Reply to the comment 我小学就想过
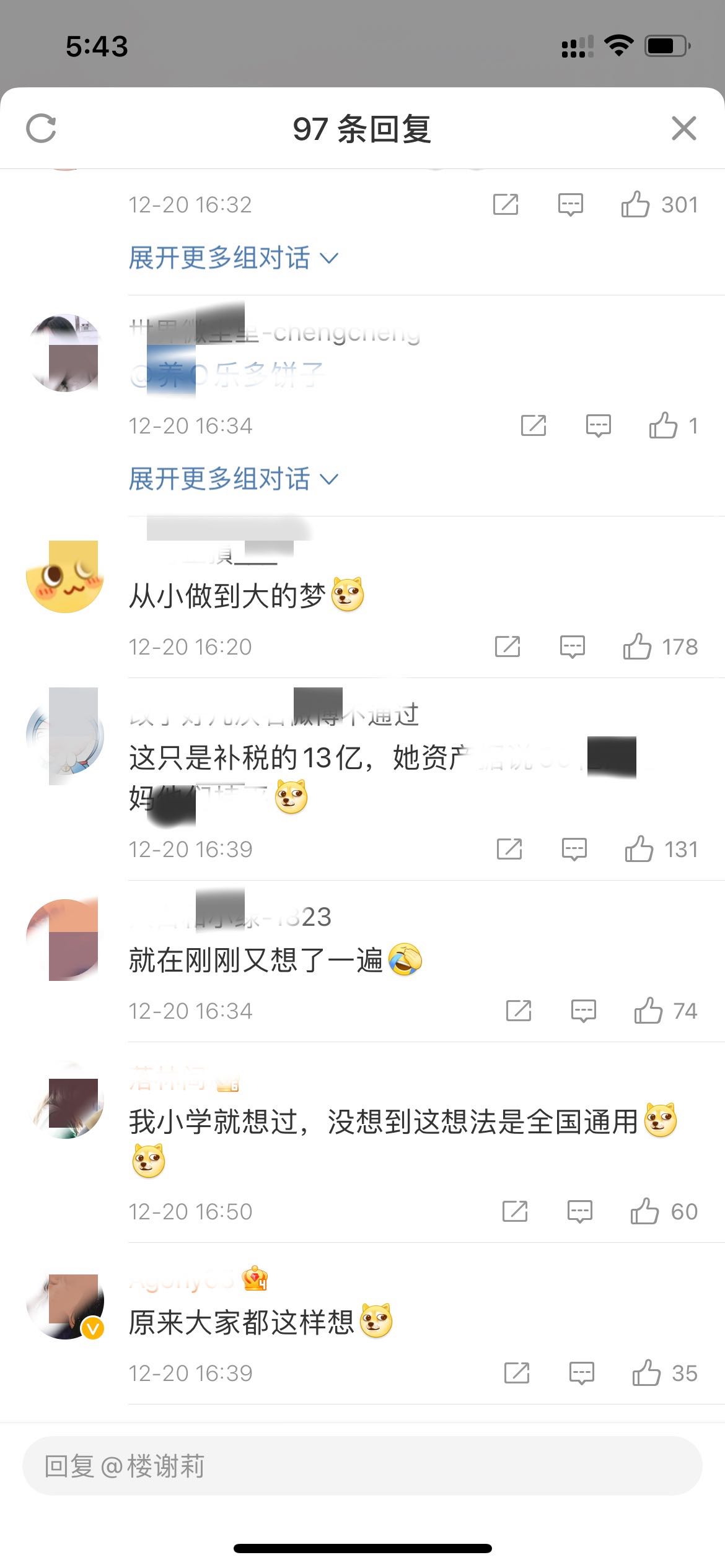Viewport: 725px width, 1568px height. tap(579, 1211)
